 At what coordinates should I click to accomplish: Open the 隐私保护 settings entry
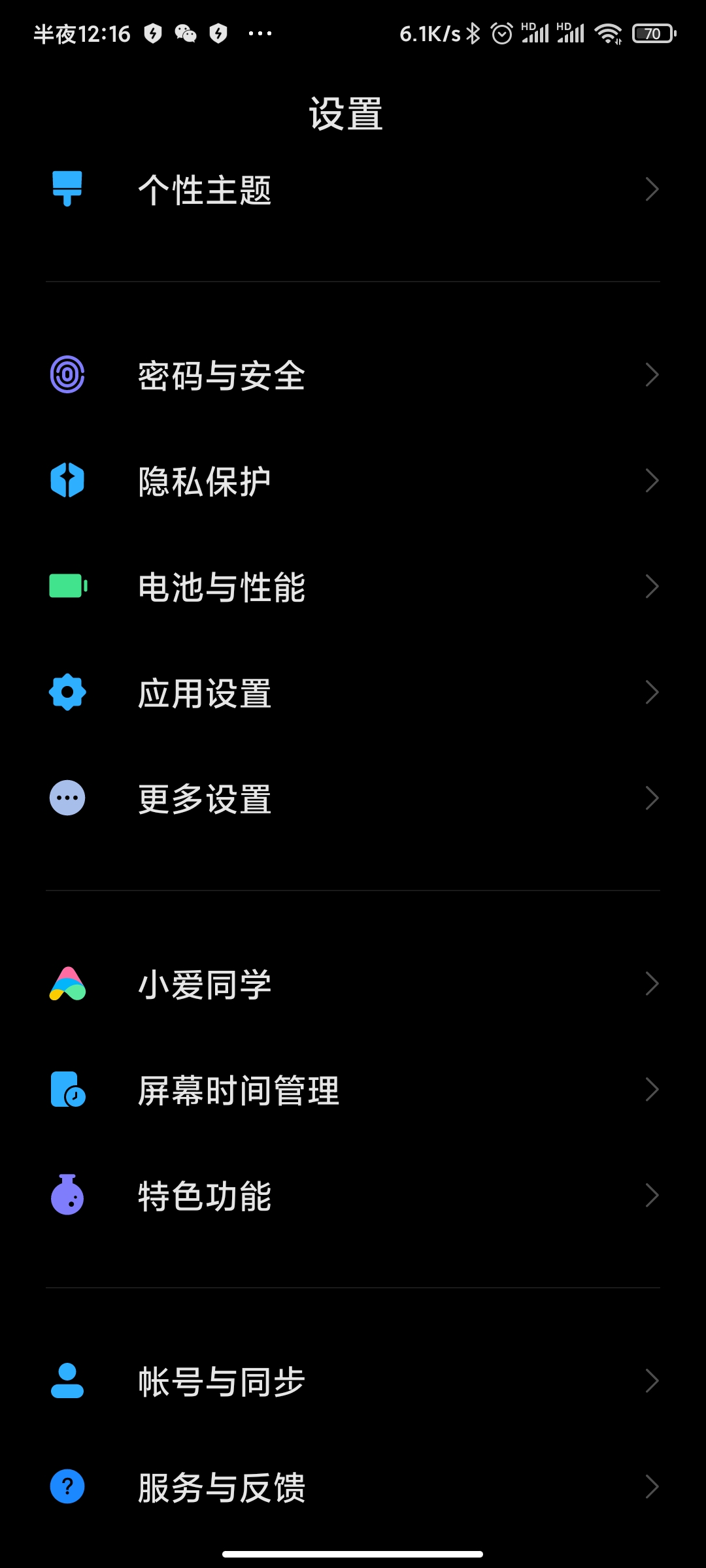(x=353, y=480)
